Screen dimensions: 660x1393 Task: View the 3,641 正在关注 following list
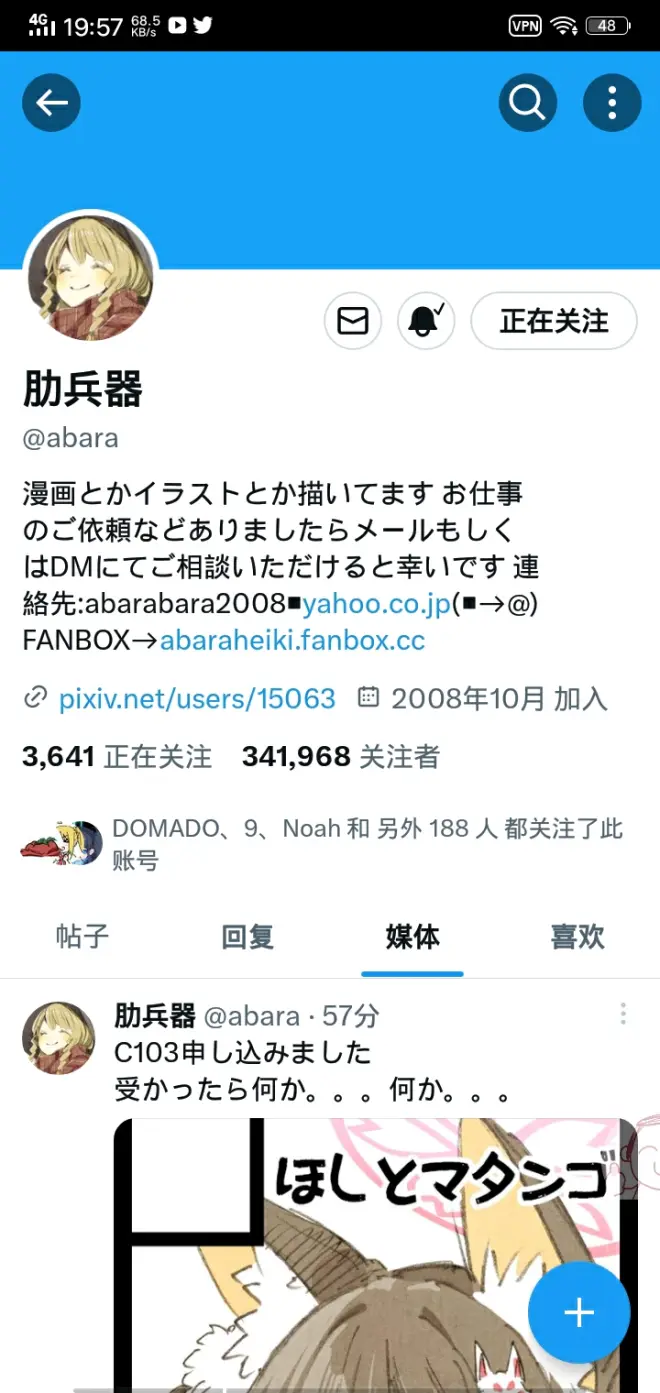117,757
